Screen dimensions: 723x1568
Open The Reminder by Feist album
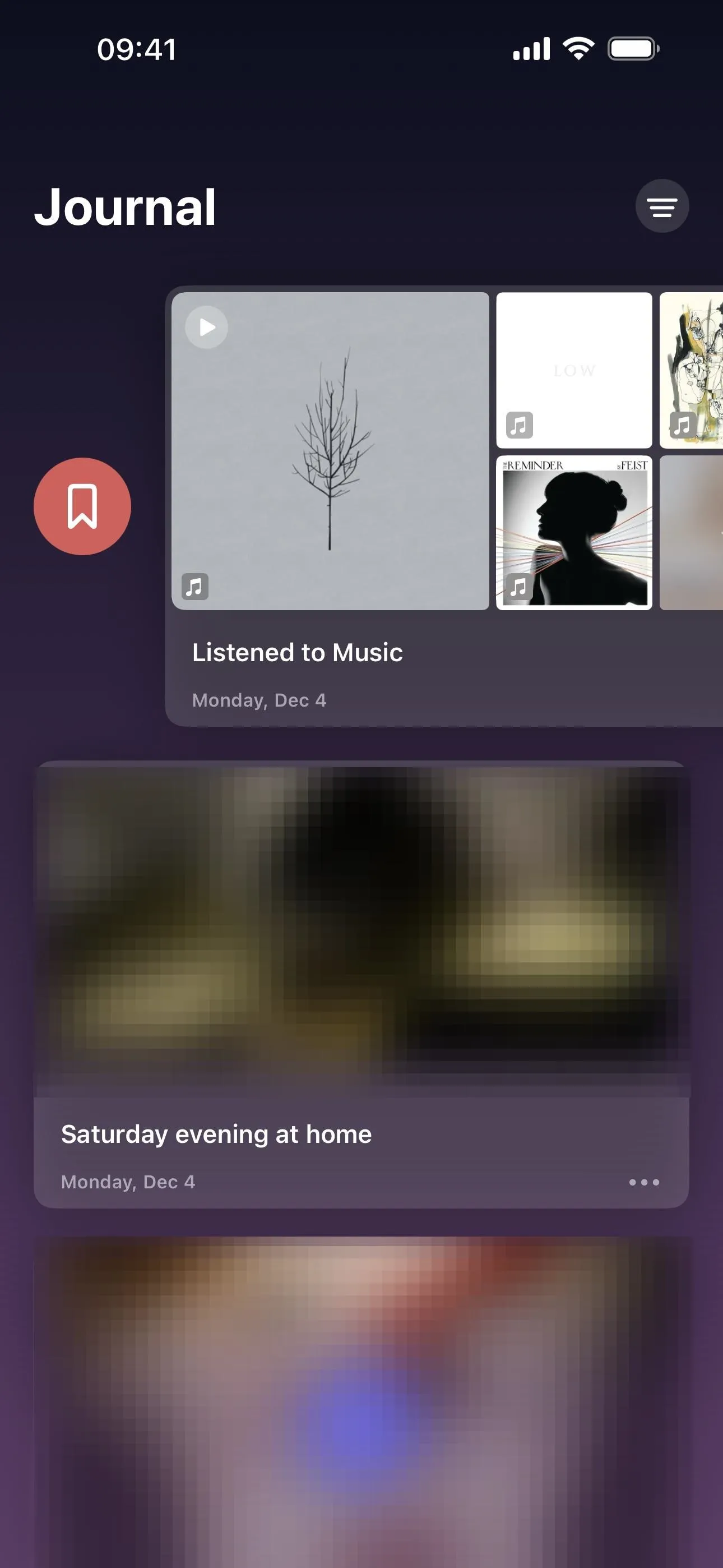(x=574, y=533)
